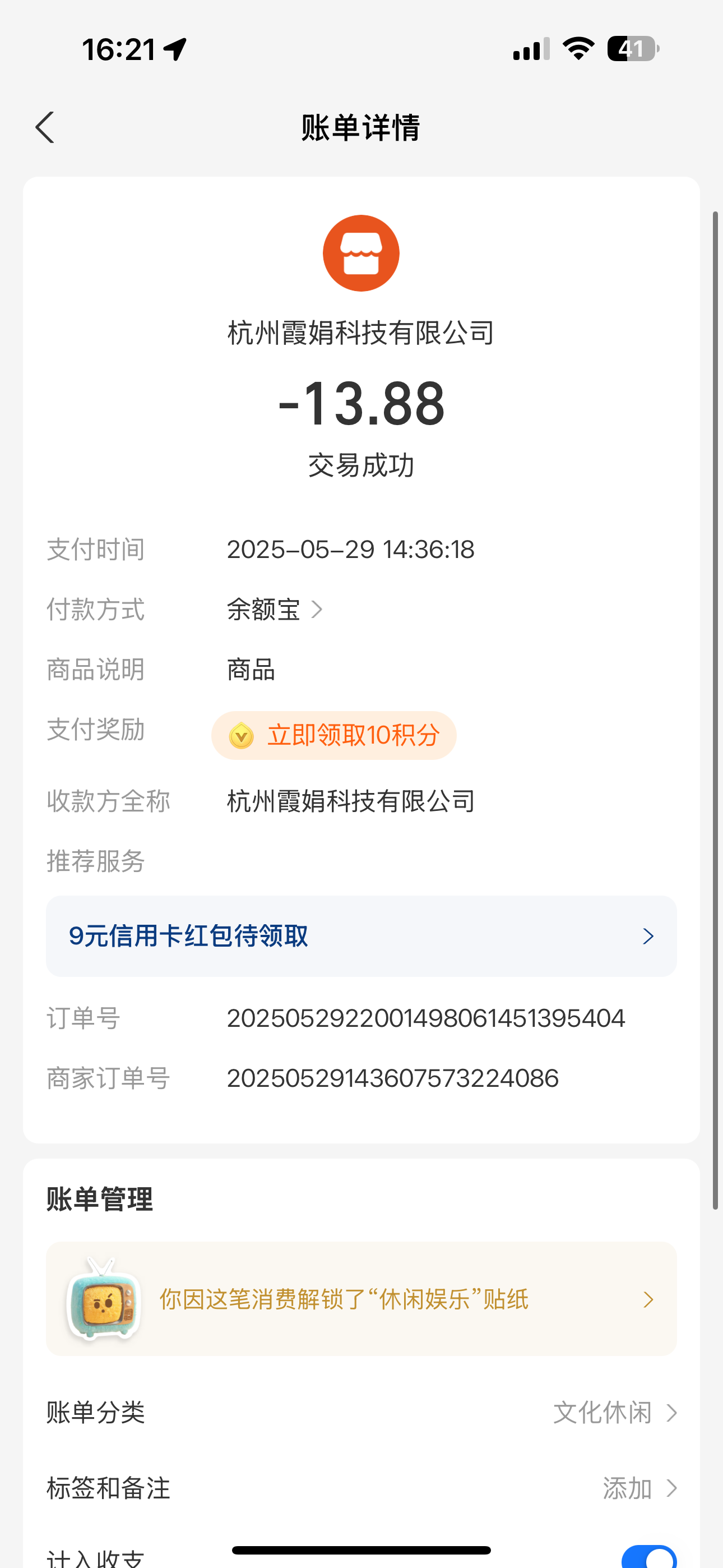View the unlocked 休闲娱乐 sticker banner
The width and height of the screenshot is (723, 1568).
[361, 1299]
